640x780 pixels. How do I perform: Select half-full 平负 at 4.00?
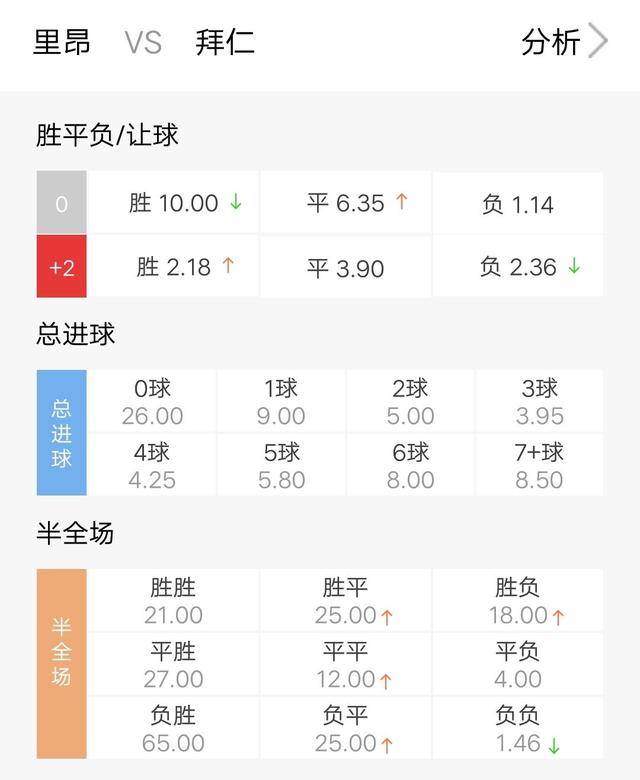tap(518, 665)
